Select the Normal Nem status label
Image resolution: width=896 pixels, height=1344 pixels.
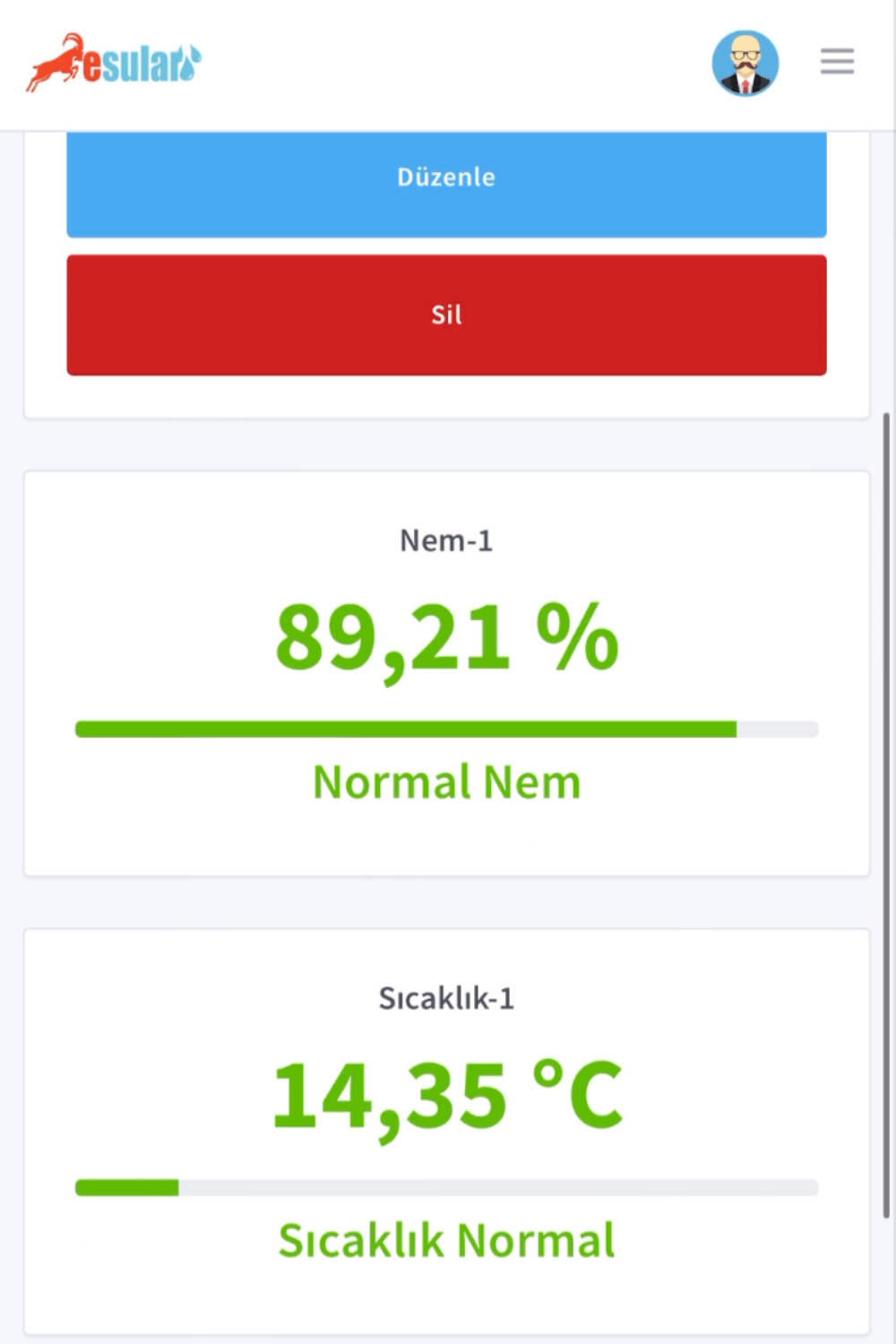click(x=445, y=781)
